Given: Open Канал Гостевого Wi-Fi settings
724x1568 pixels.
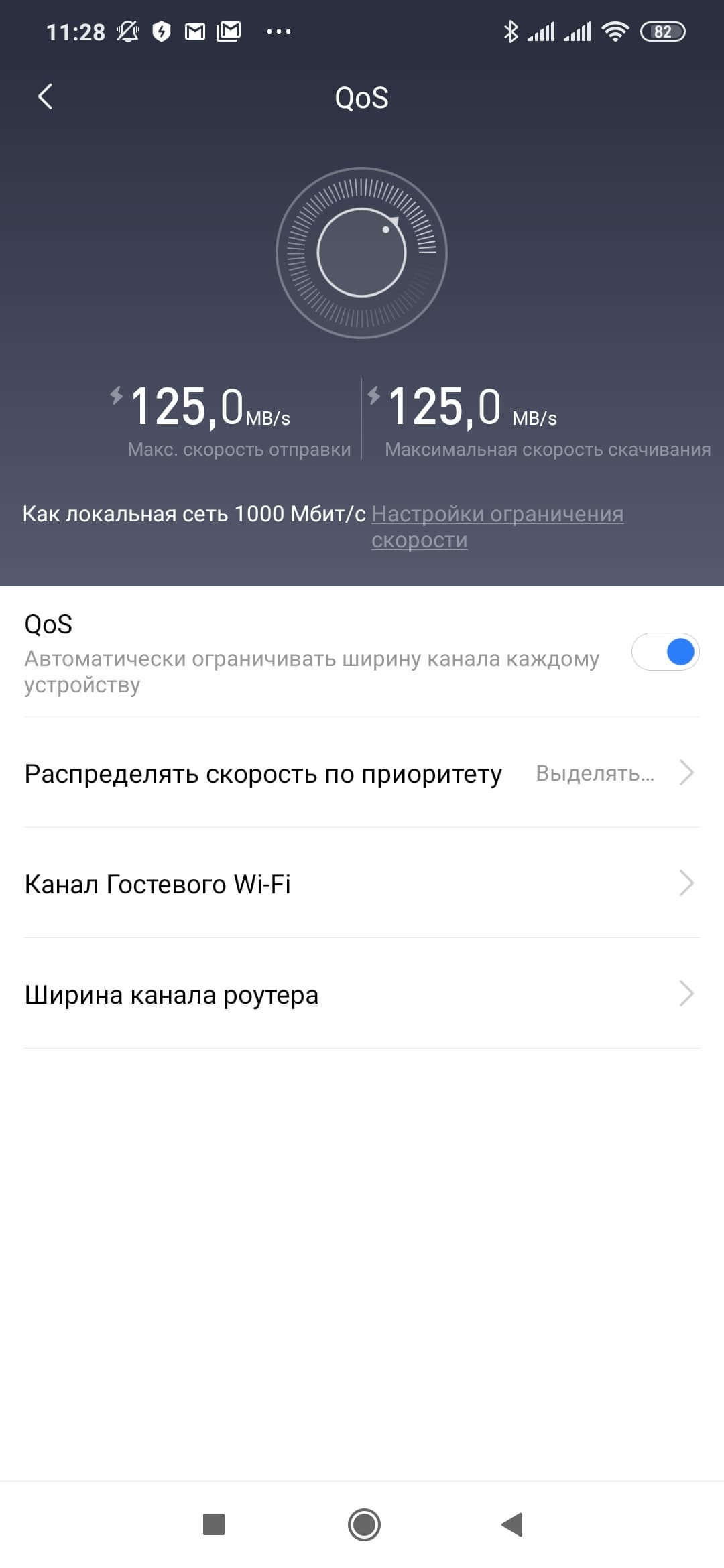Looking at the screenshot, I should pyautogui.click(x=362, y=884).
